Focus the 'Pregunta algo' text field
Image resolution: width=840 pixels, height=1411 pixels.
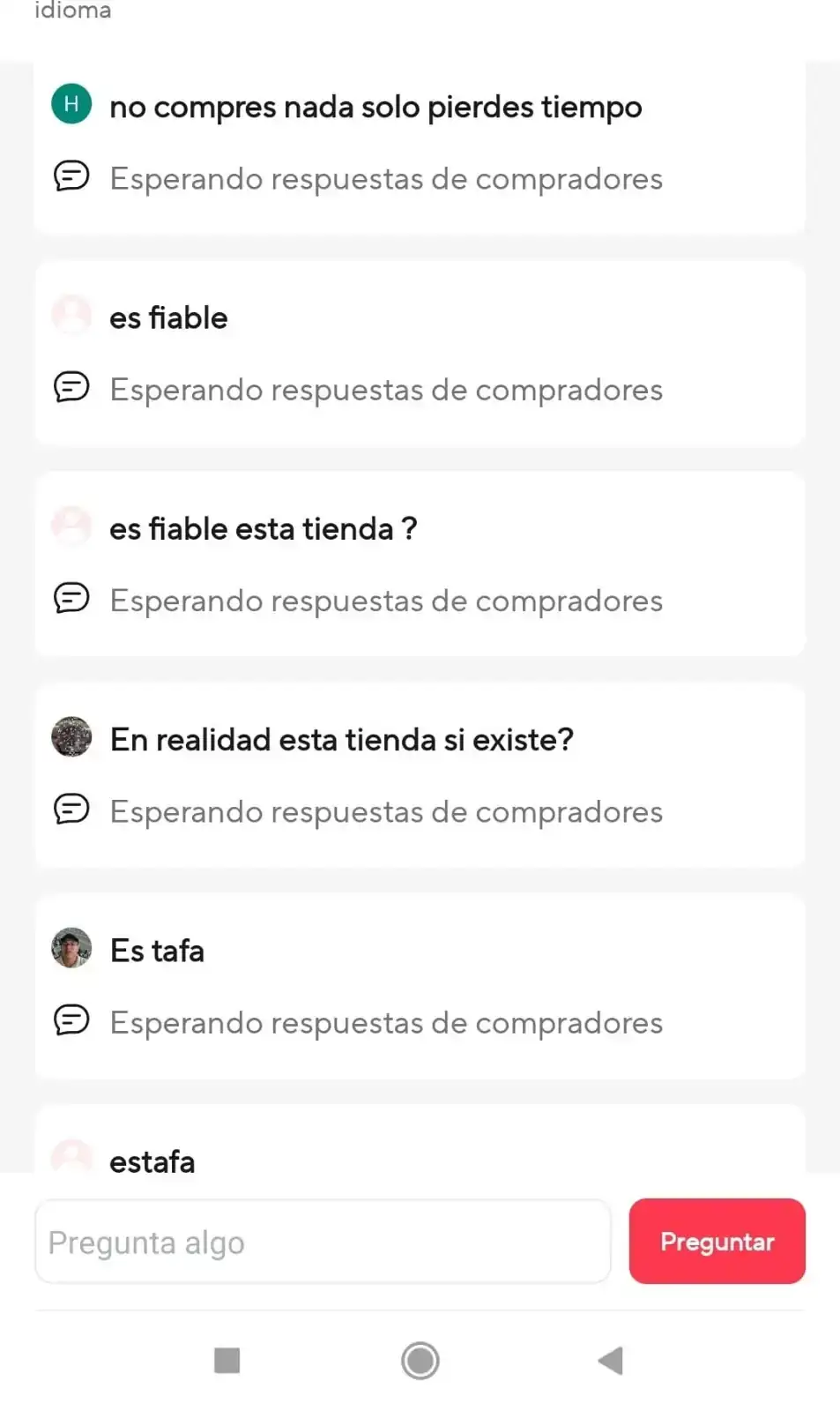click(x=323, y=1242)
